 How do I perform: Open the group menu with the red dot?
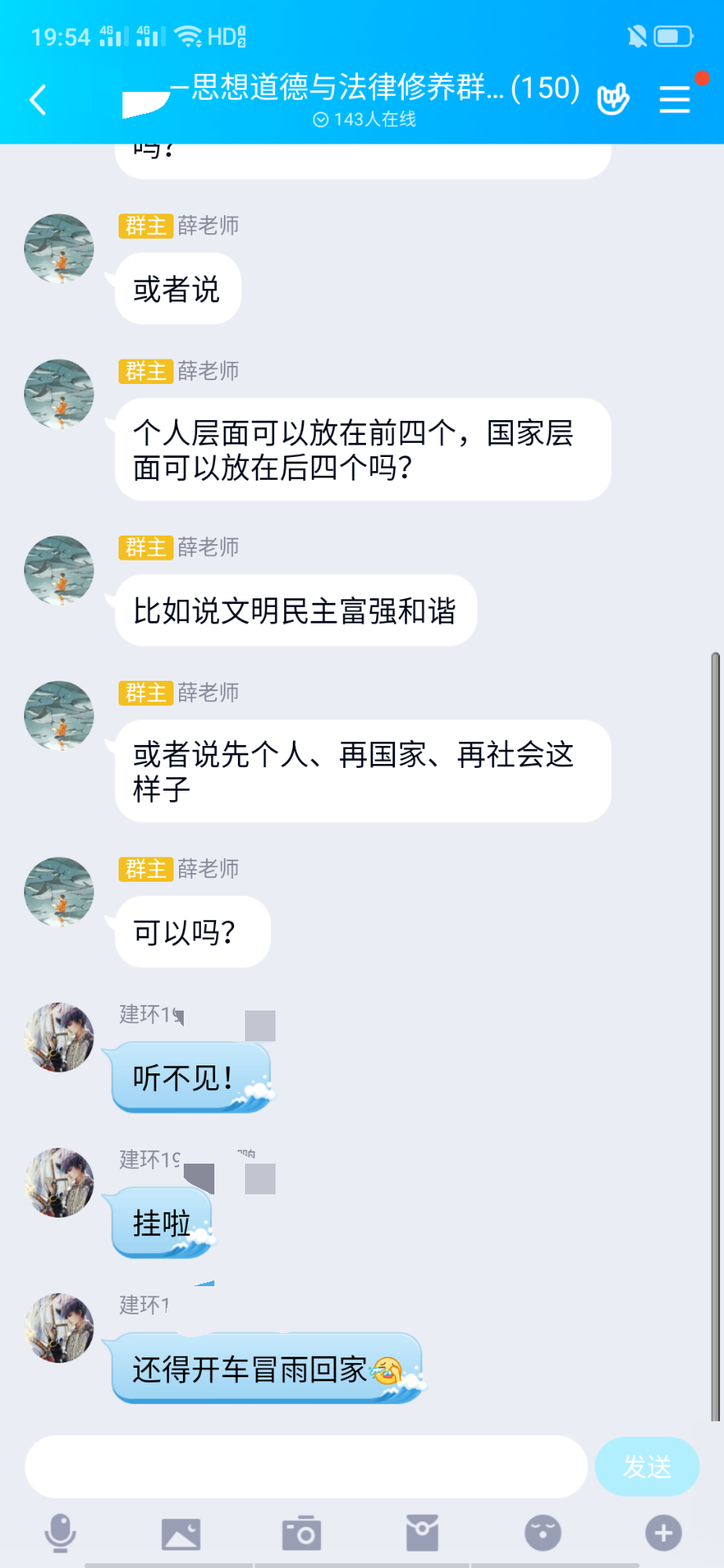point(675,100)
